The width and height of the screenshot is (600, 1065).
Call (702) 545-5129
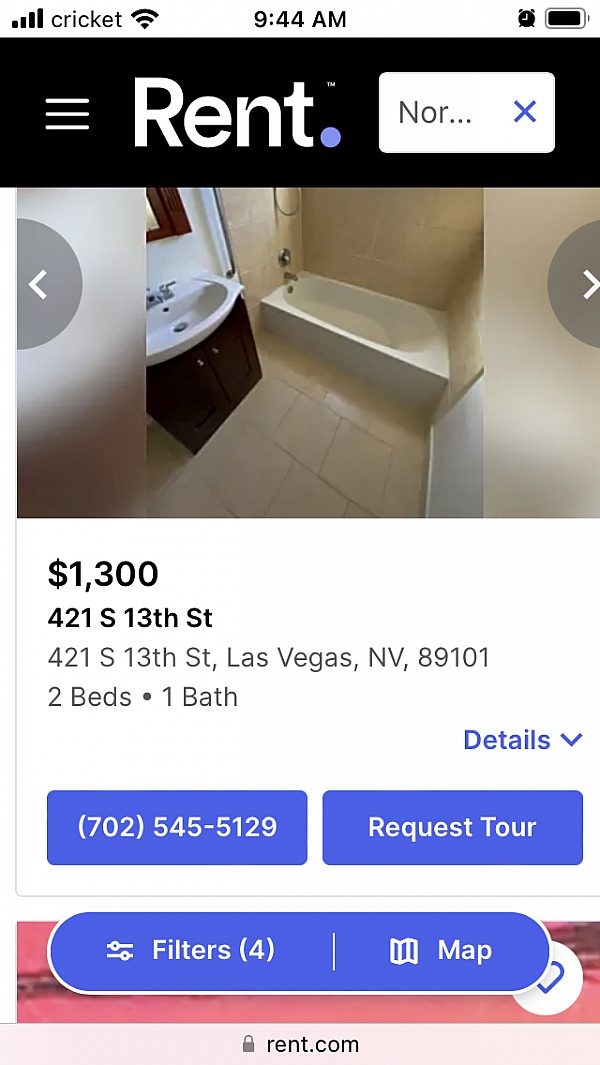click(177, 827)
